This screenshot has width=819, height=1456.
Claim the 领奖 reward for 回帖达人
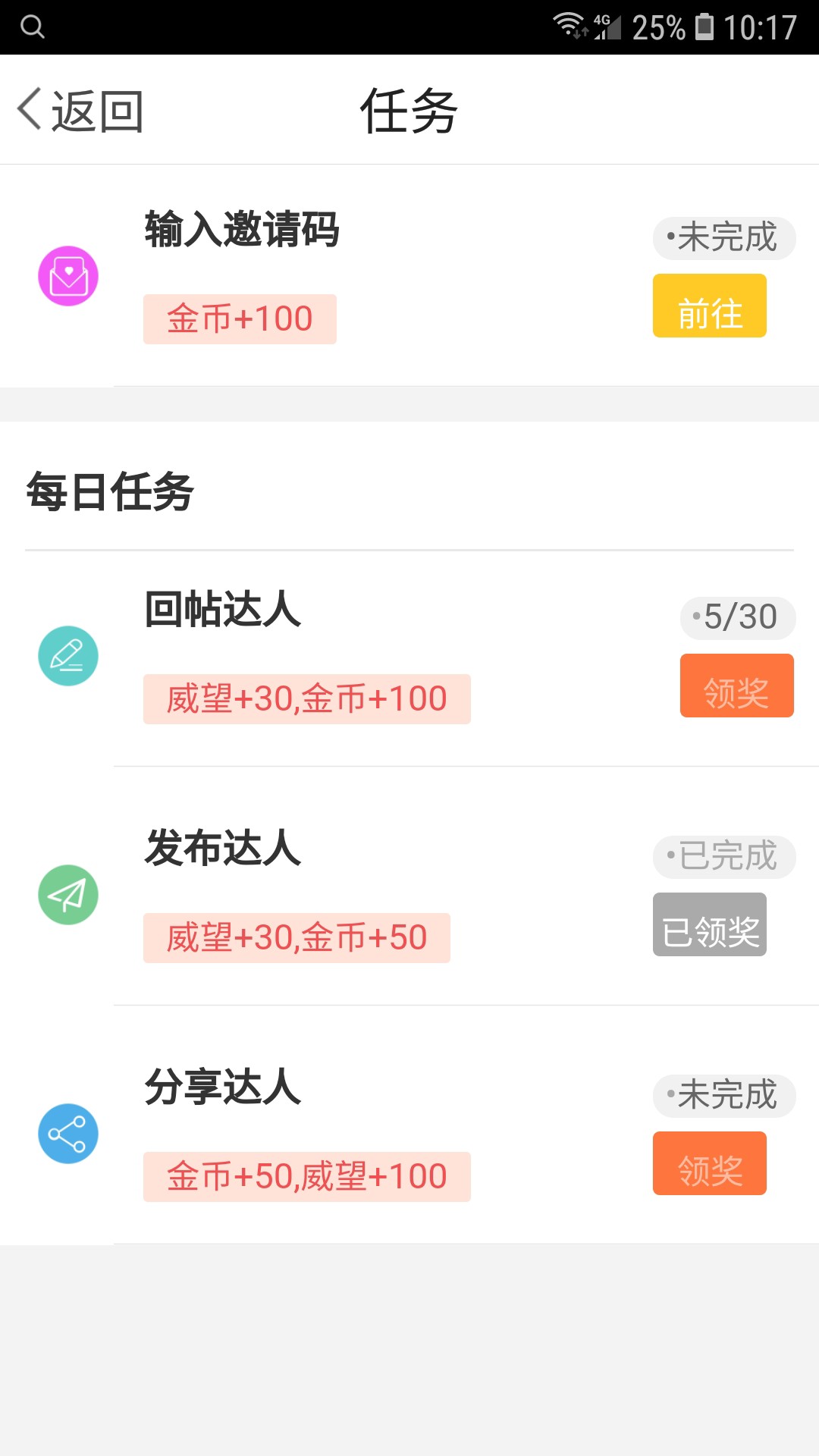[x=736, y=686]
